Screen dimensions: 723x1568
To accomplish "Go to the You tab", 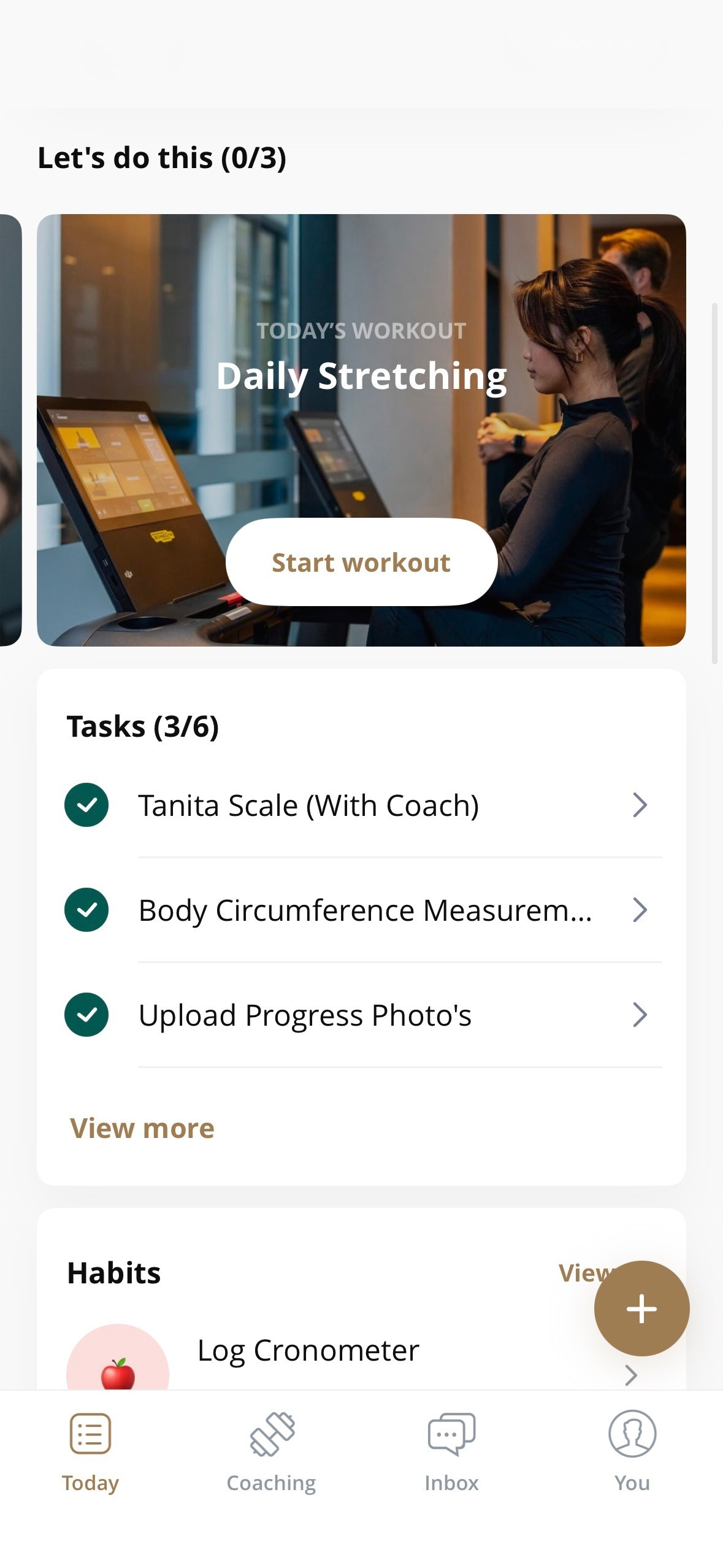I will point(632,1451).
